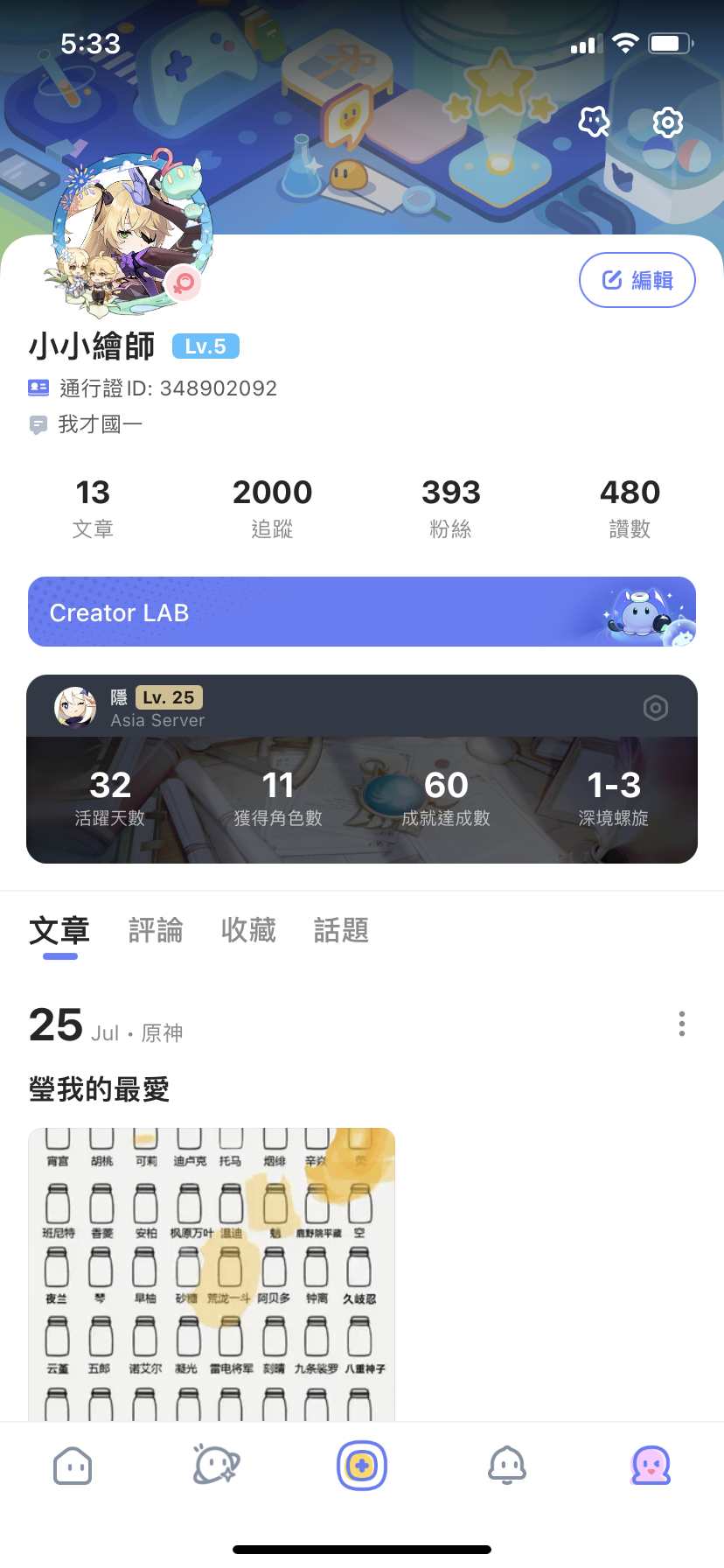724x1568 pixels.
Task: Open the notifications bell tab
Action: click(507, 1466)
